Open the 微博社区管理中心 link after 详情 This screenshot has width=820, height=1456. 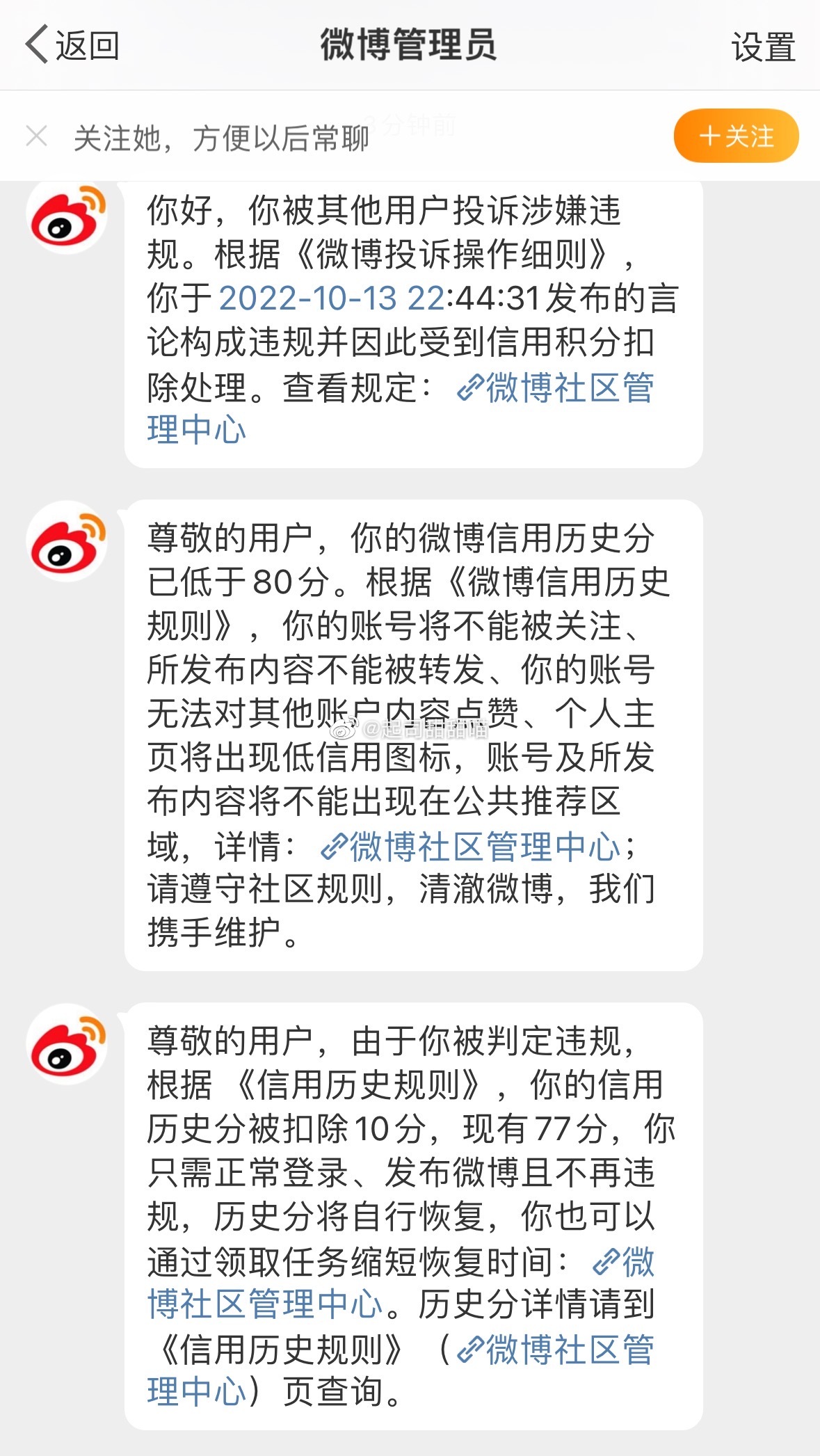[472, 847]
